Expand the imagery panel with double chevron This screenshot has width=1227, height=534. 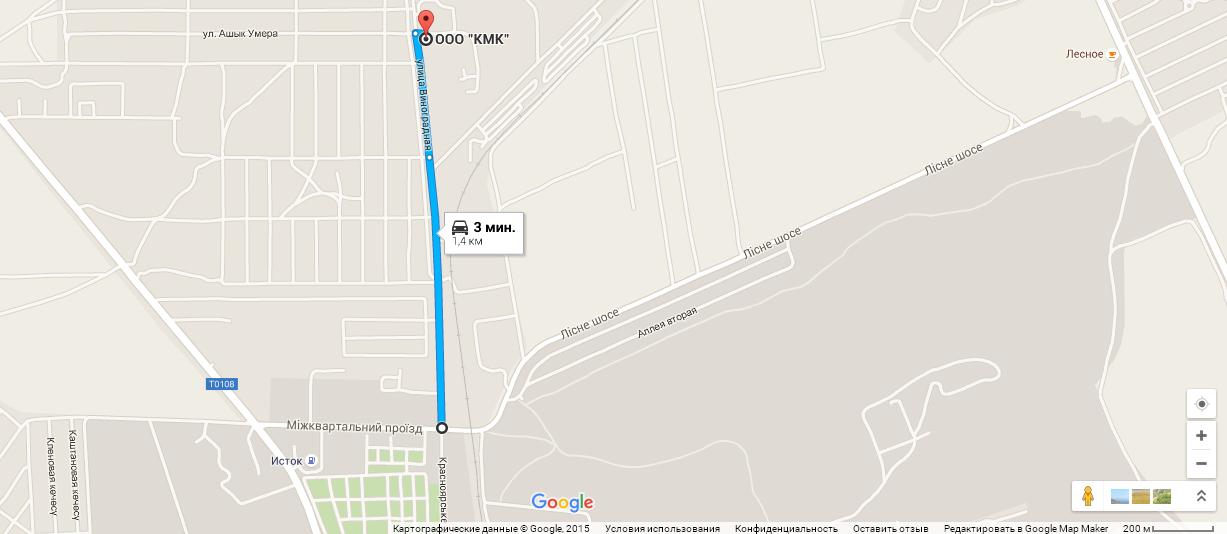pyautogui.click(x=1201, y=496)
